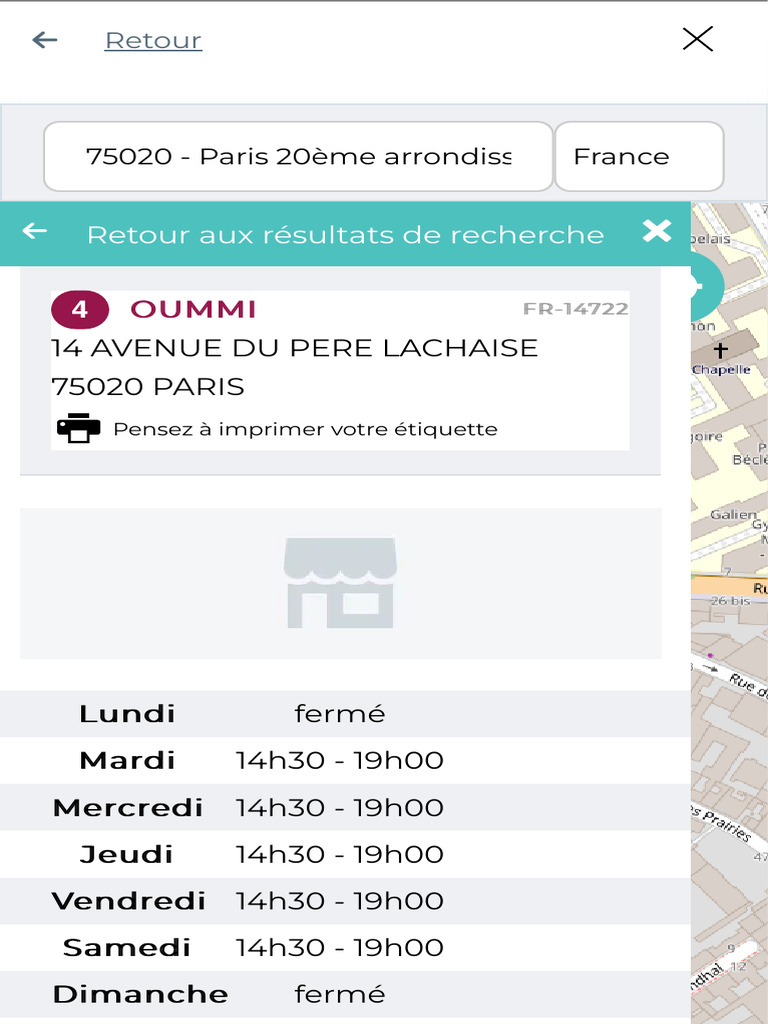Edit the 75020 Paris postal code field
The width and height of the screenshot is (768, 1024).
pyautogui.click(x=298, y=156)
